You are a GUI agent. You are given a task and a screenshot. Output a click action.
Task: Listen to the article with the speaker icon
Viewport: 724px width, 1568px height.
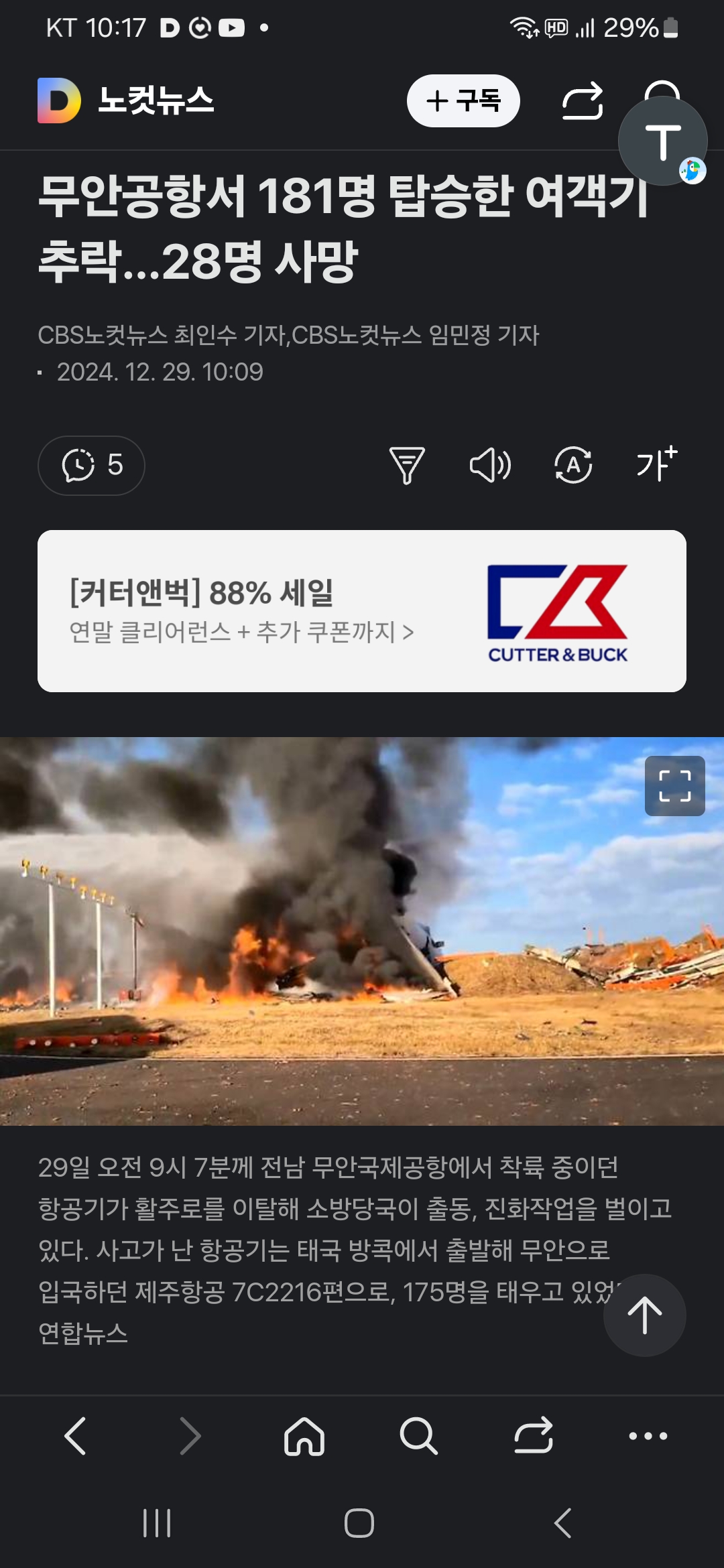pos(490,465)
